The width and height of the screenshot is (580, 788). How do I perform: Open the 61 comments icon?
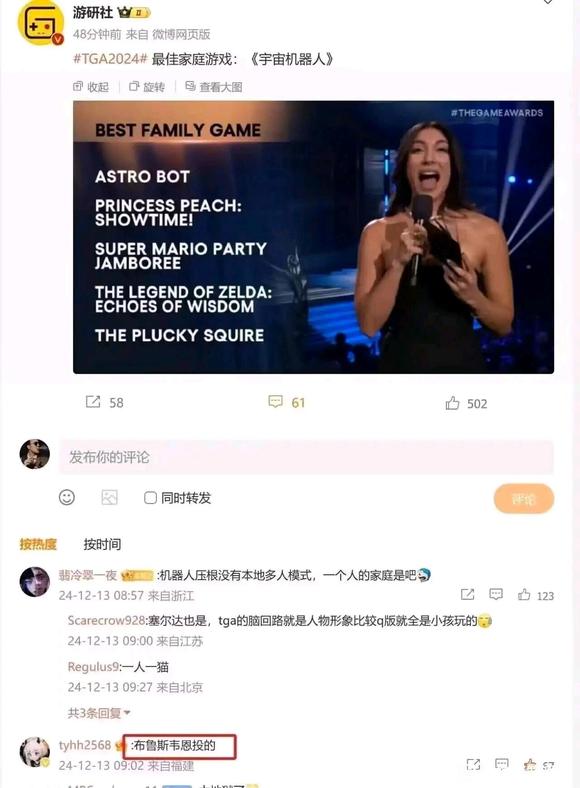pos(286,402)
